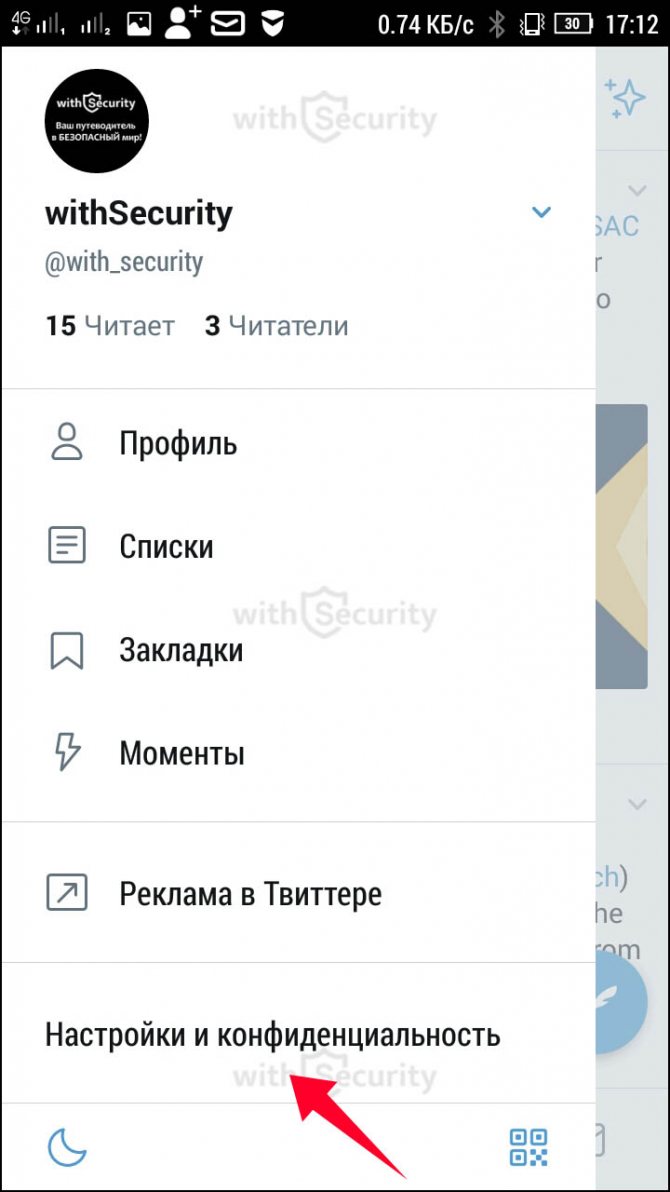Open the QR code scanner icon
This screenshot has height=1192, width=670.
coord(528,1147)
